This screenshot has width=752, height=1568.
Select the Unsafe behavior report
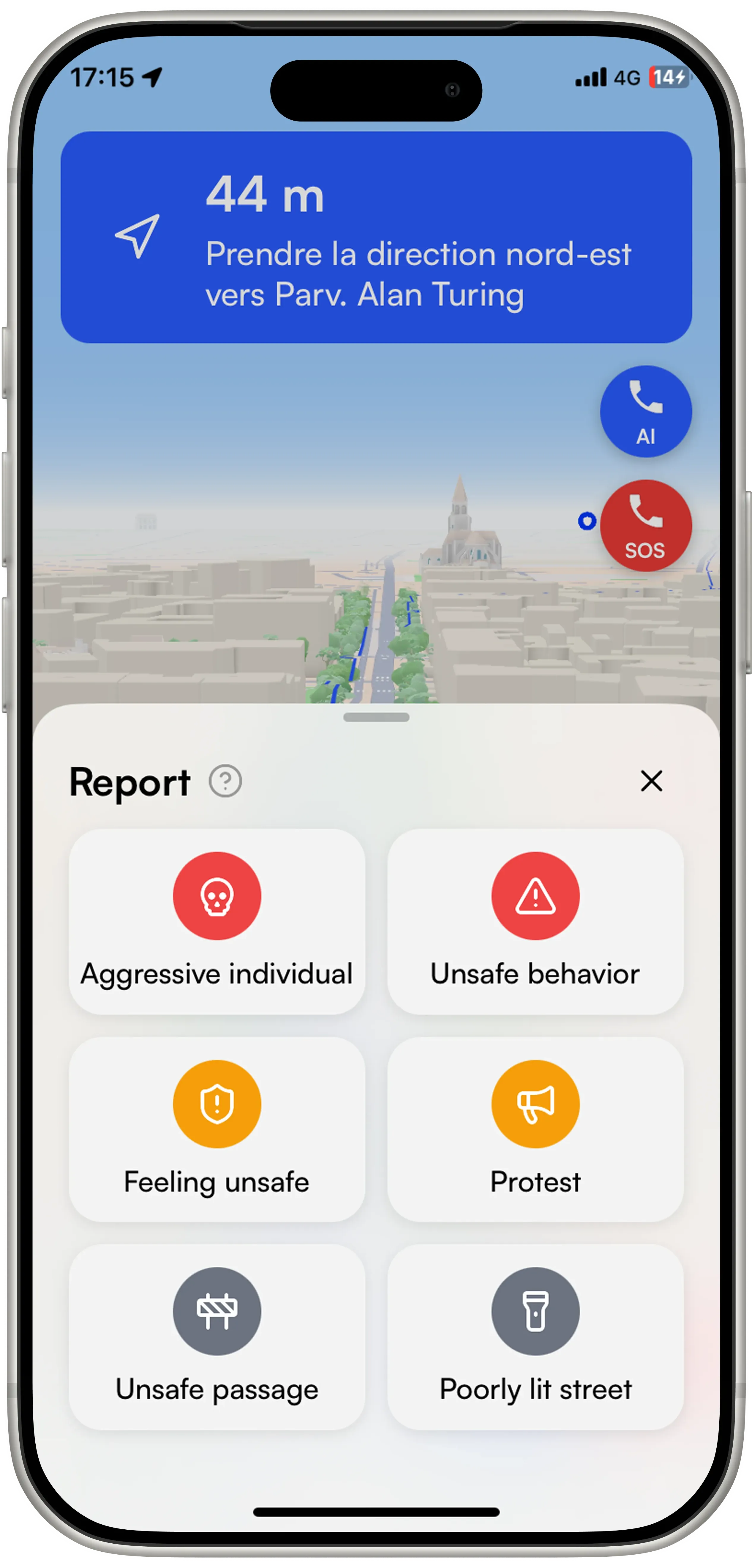point(535,921)
